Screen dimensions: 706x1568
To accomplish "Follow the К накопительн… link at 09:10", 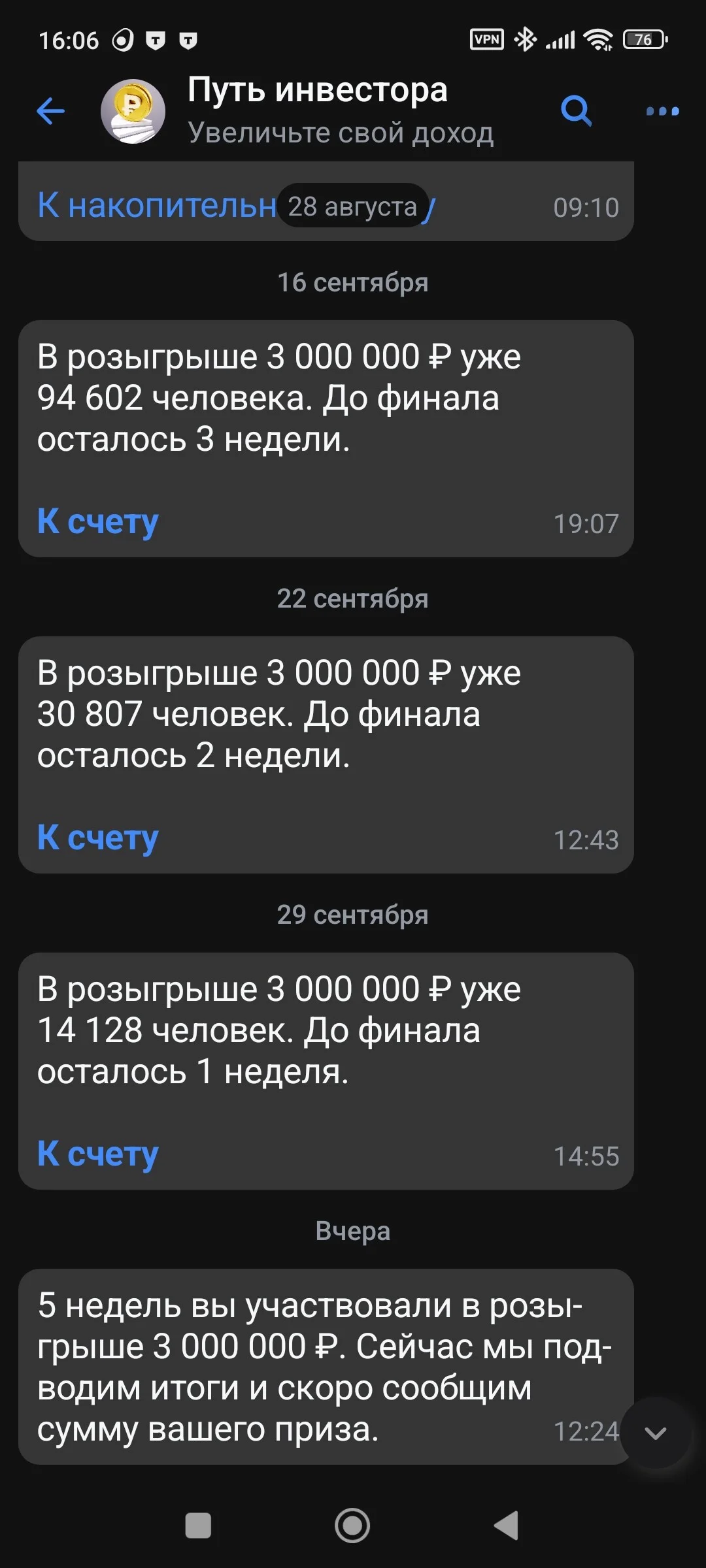I will [235, 205].
